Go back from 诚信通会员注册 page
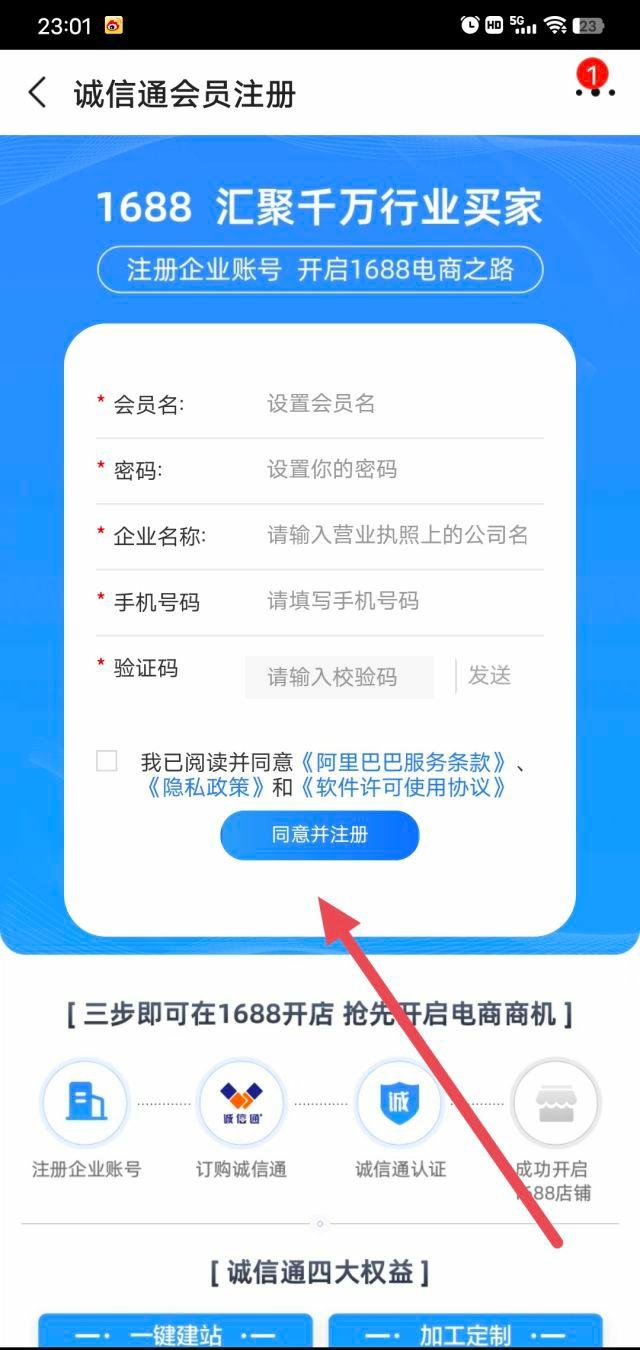This screenshot has width=640, height=1350. (x=37, y=93)
